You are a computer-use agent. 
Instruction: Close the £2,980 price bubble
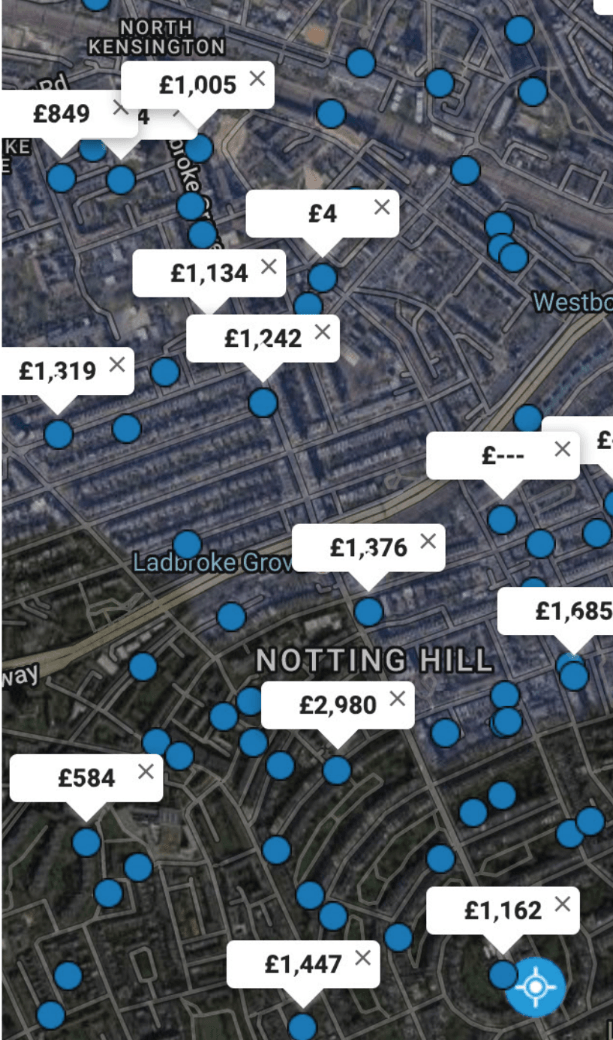pos(398,698)
